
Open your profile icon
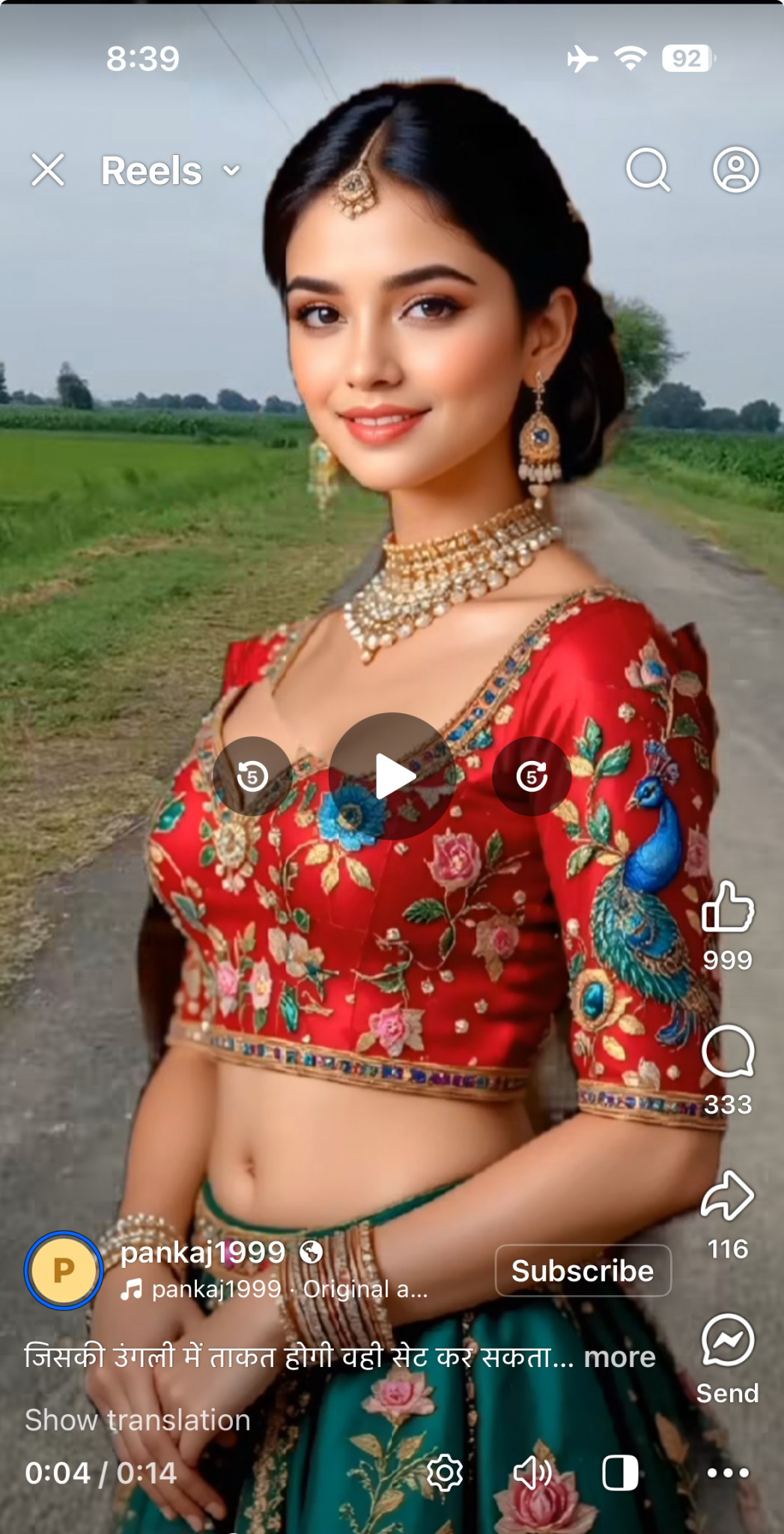coord(735,170)
